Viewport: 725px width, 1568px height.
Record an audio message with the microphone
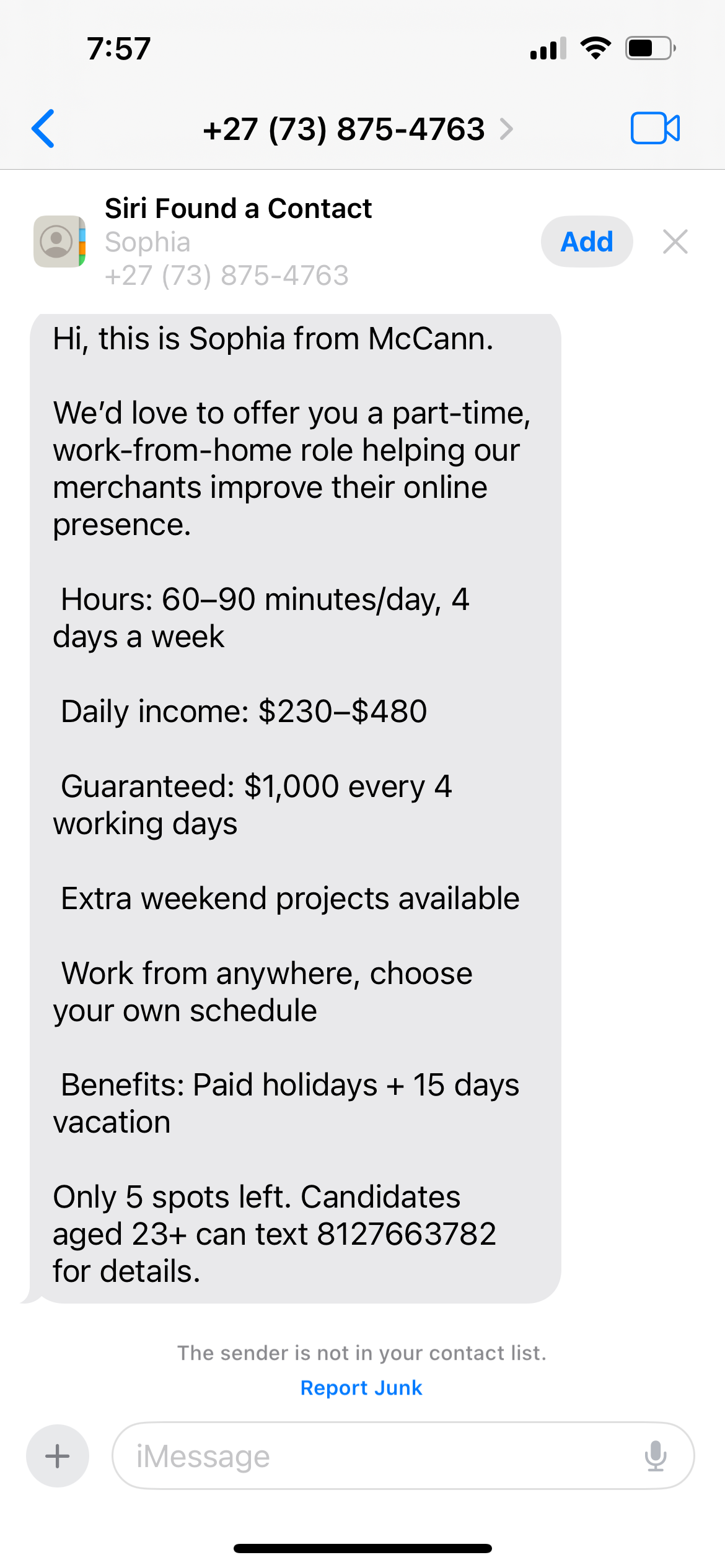click(x=656, y=1456)
